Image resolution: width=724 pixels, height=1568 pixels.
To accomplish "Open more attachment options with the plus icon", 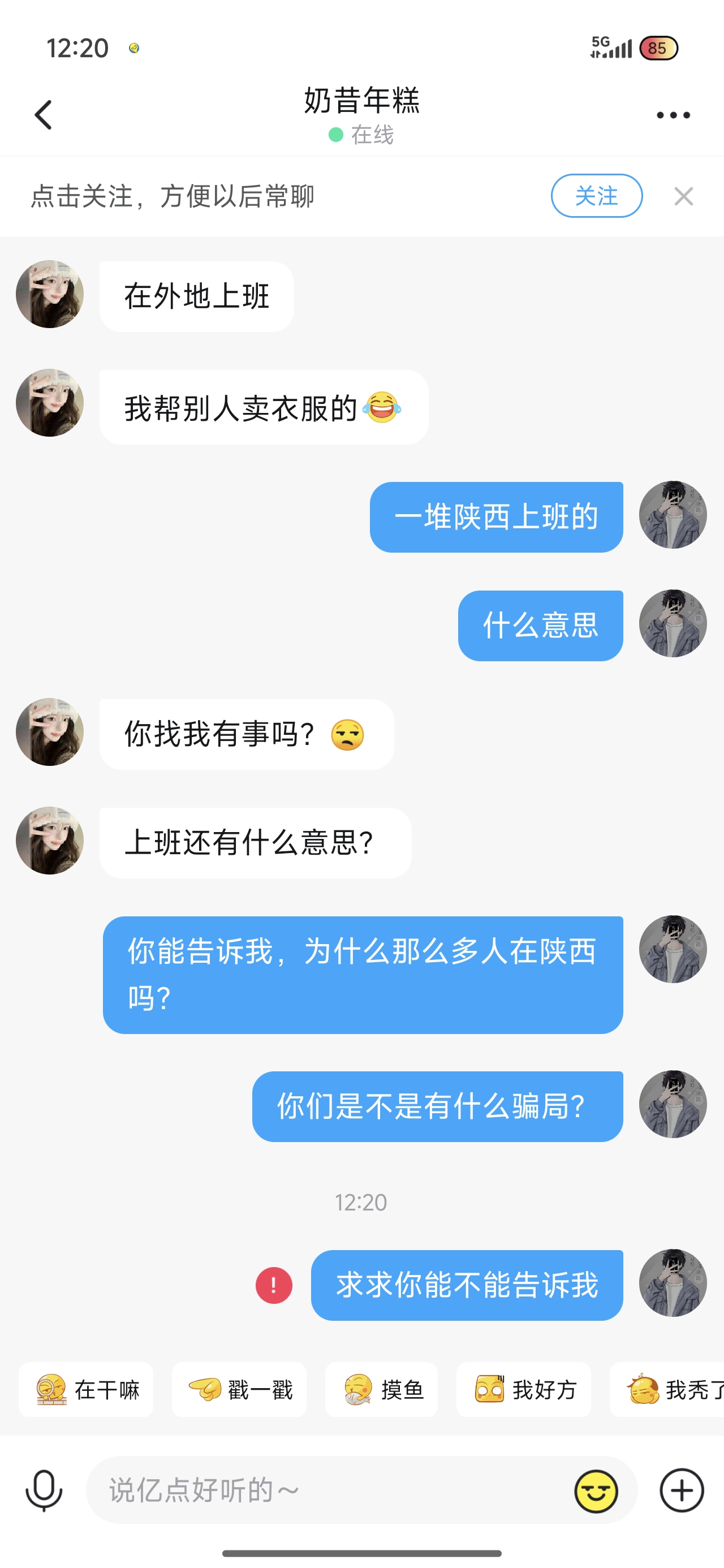I will pyautogui.click(x=682, y=1490).
